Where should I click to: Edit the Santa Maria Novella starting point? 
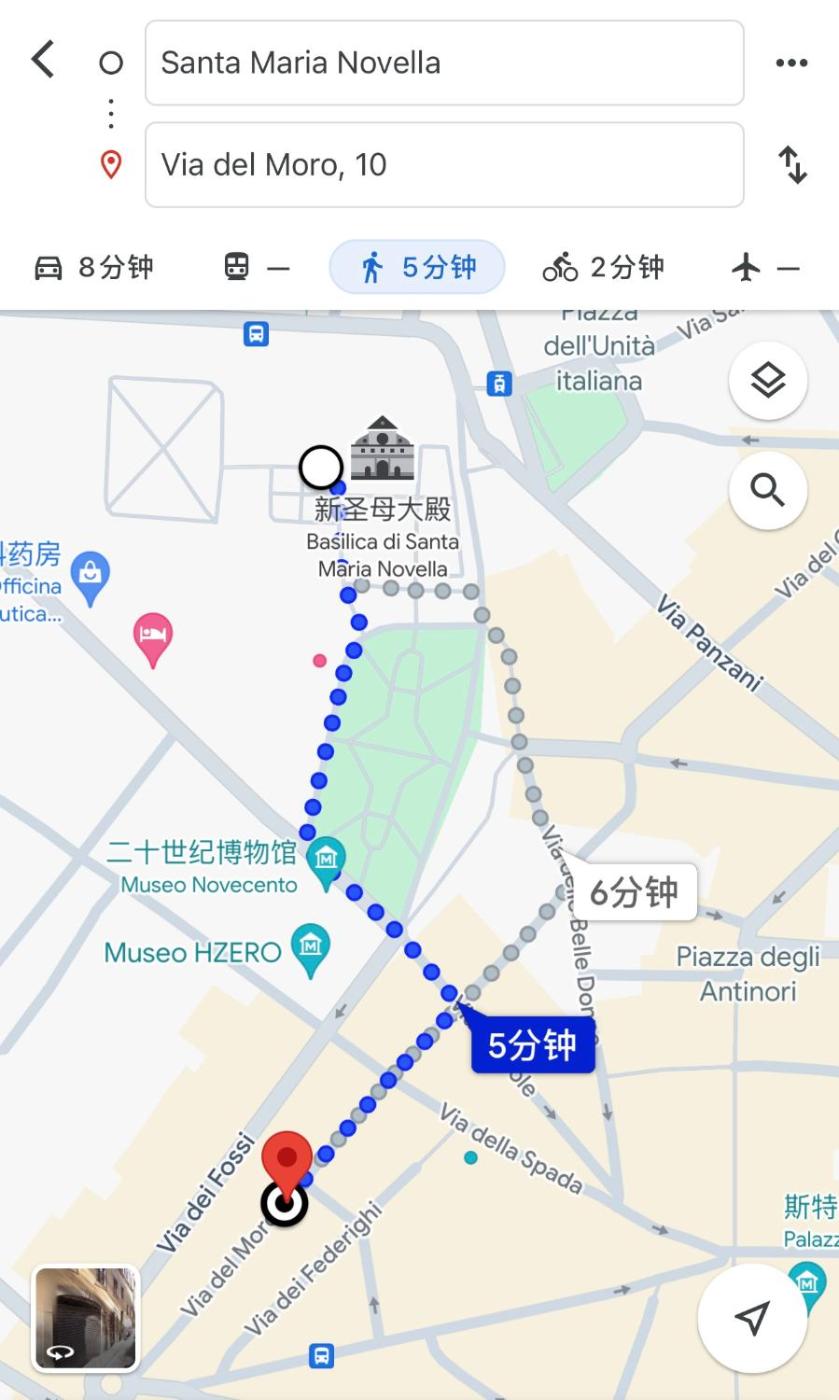(444, 63)
